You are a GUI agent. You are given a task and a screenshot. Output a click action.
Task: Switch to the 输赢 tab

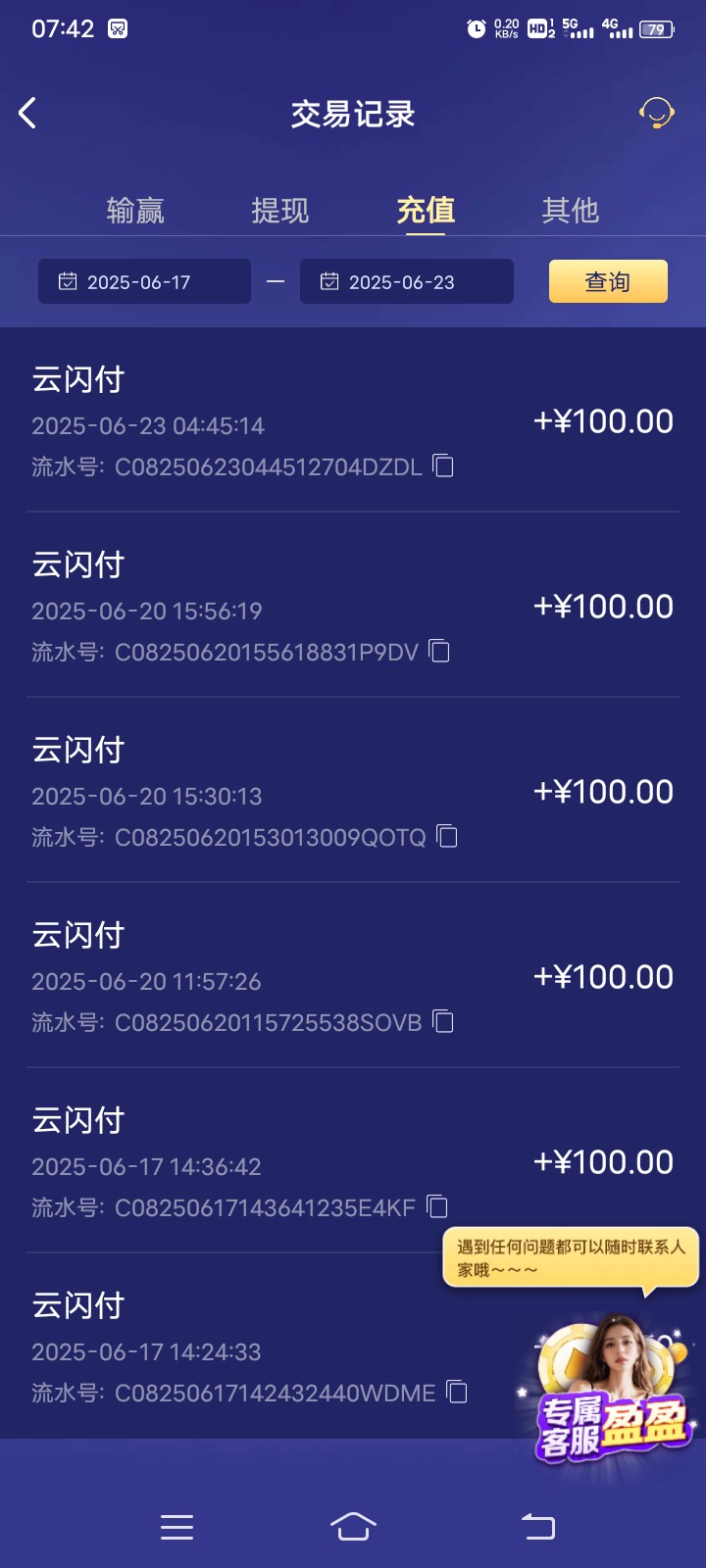[x=135, y=210]
